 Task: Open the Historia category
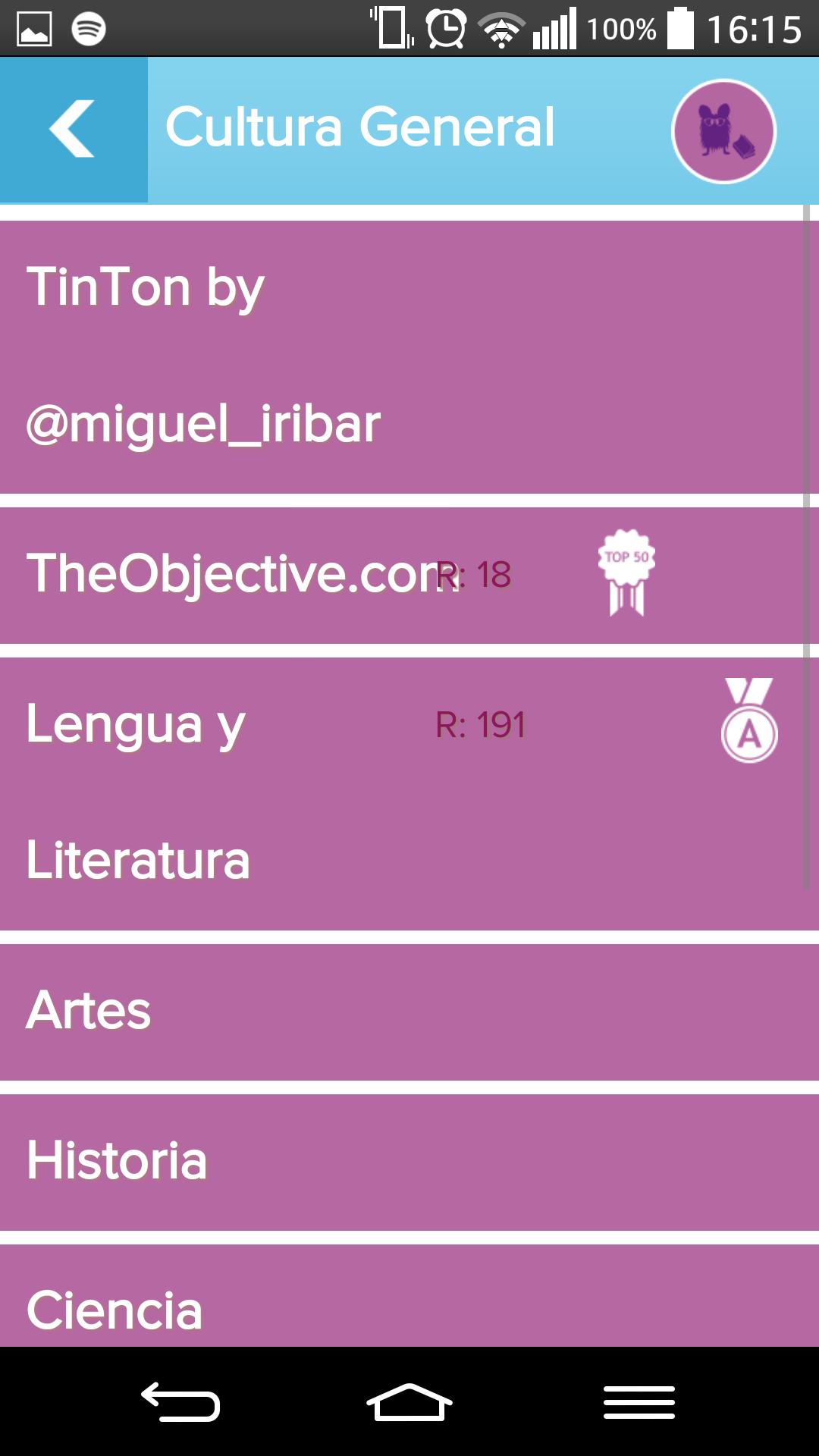click(x=402, y=1161)
